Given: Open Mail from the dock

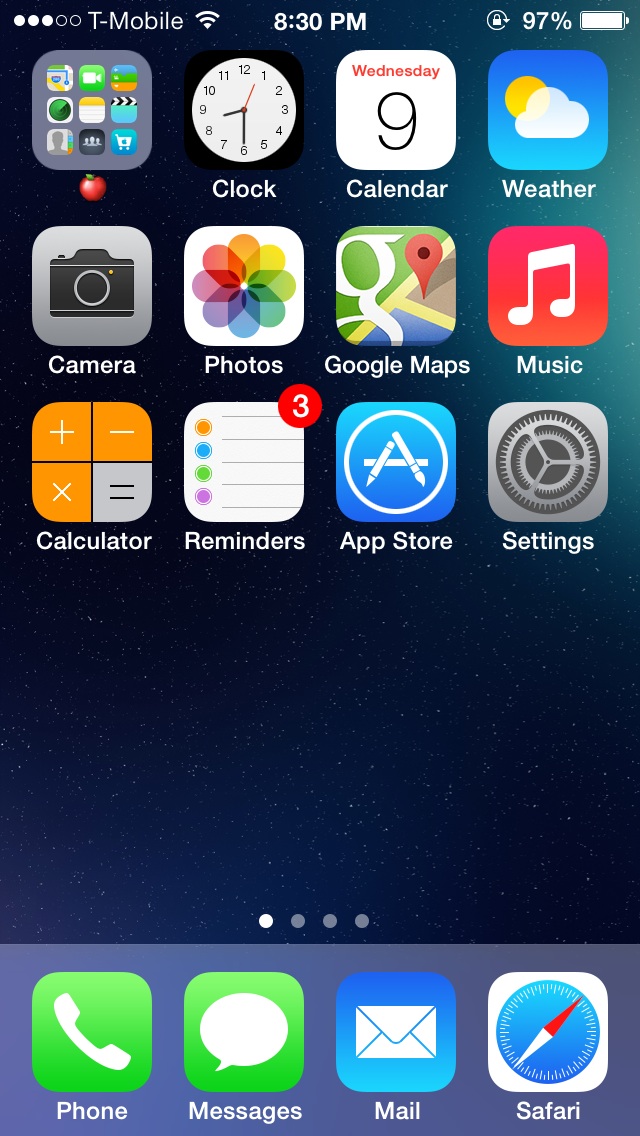Looking at the screenshot, I should tap(396, 1032).
